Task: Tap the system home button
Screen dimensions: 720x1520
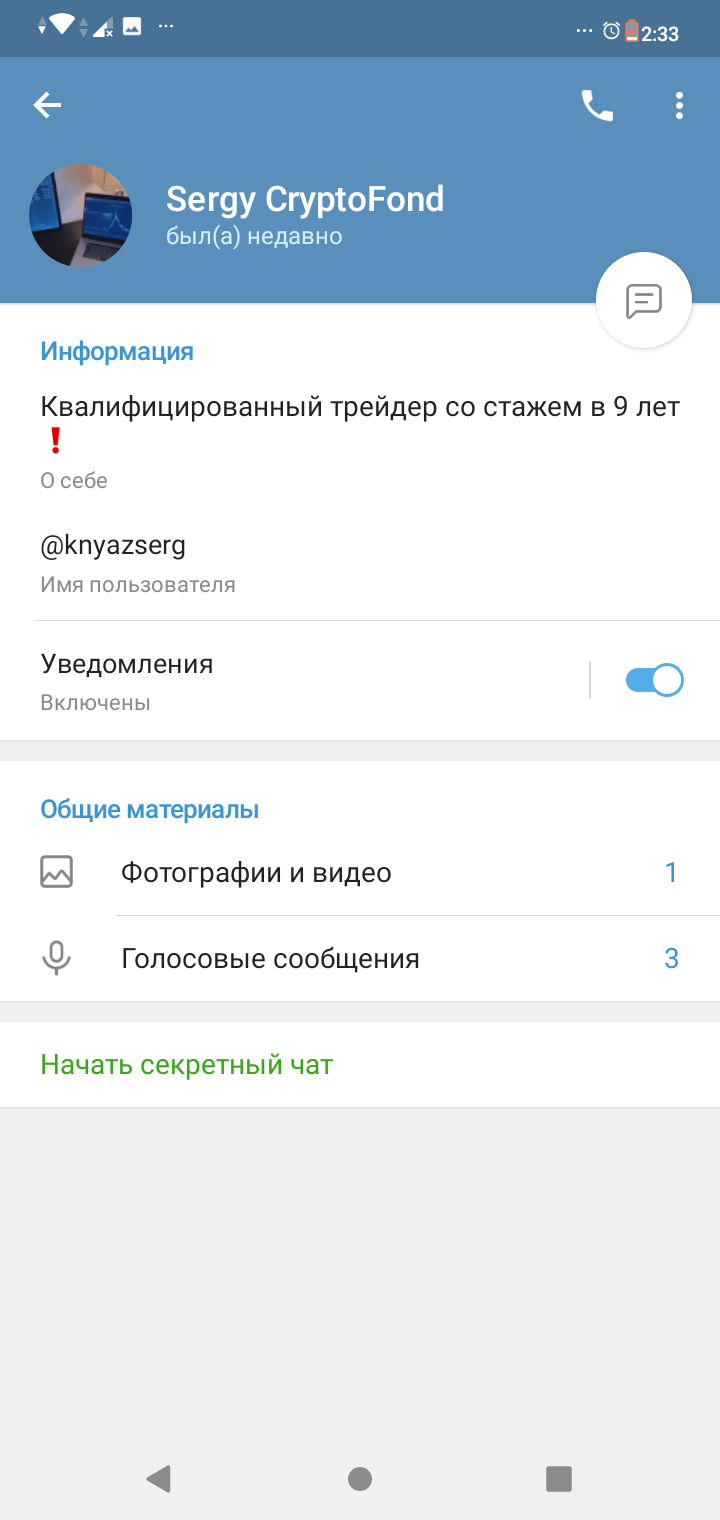Action: coord(360,1478)
